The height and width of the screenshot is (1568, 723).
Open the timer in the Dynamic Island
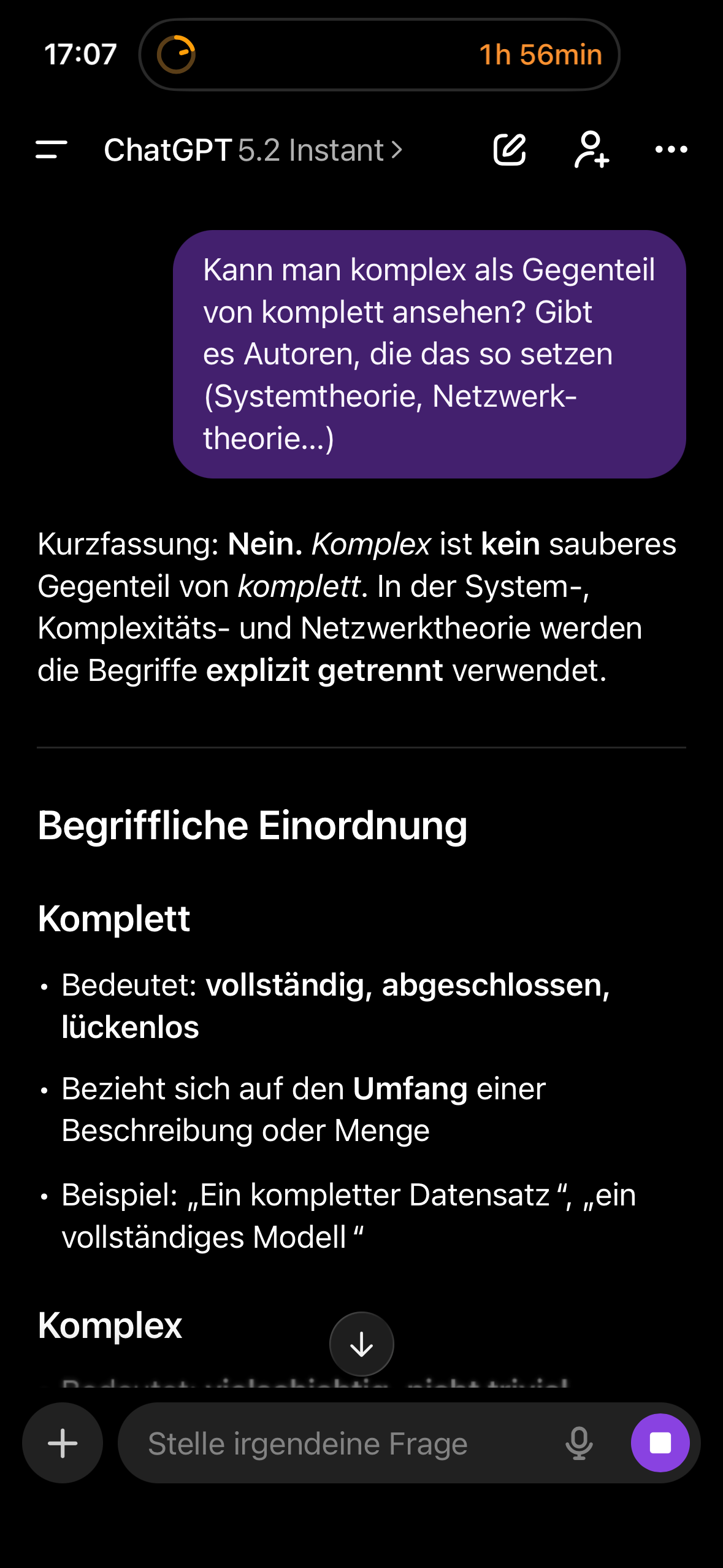(379, 55)
